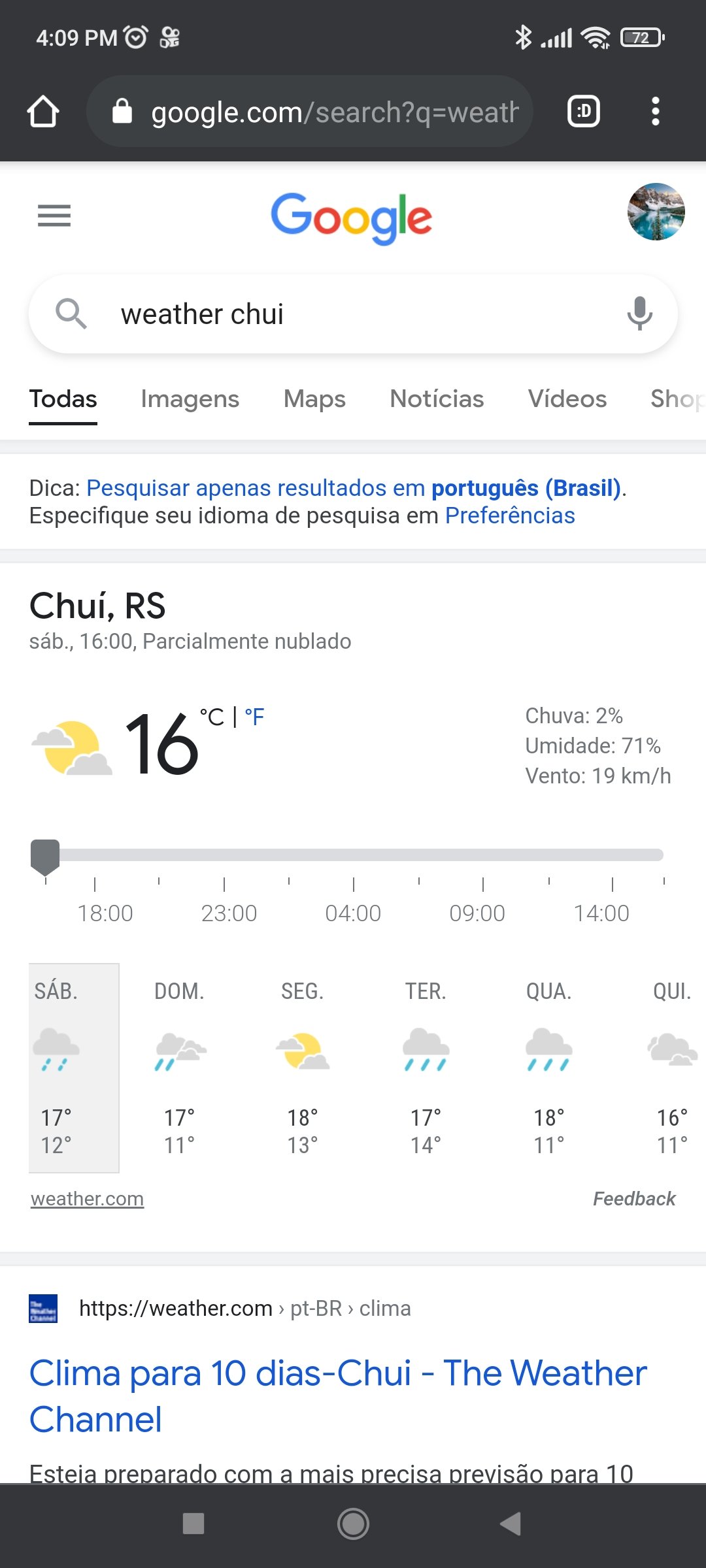Open Clima para 10 dias-Chui result
The width and height of the screenshot is (706, 1568).
338,1396
